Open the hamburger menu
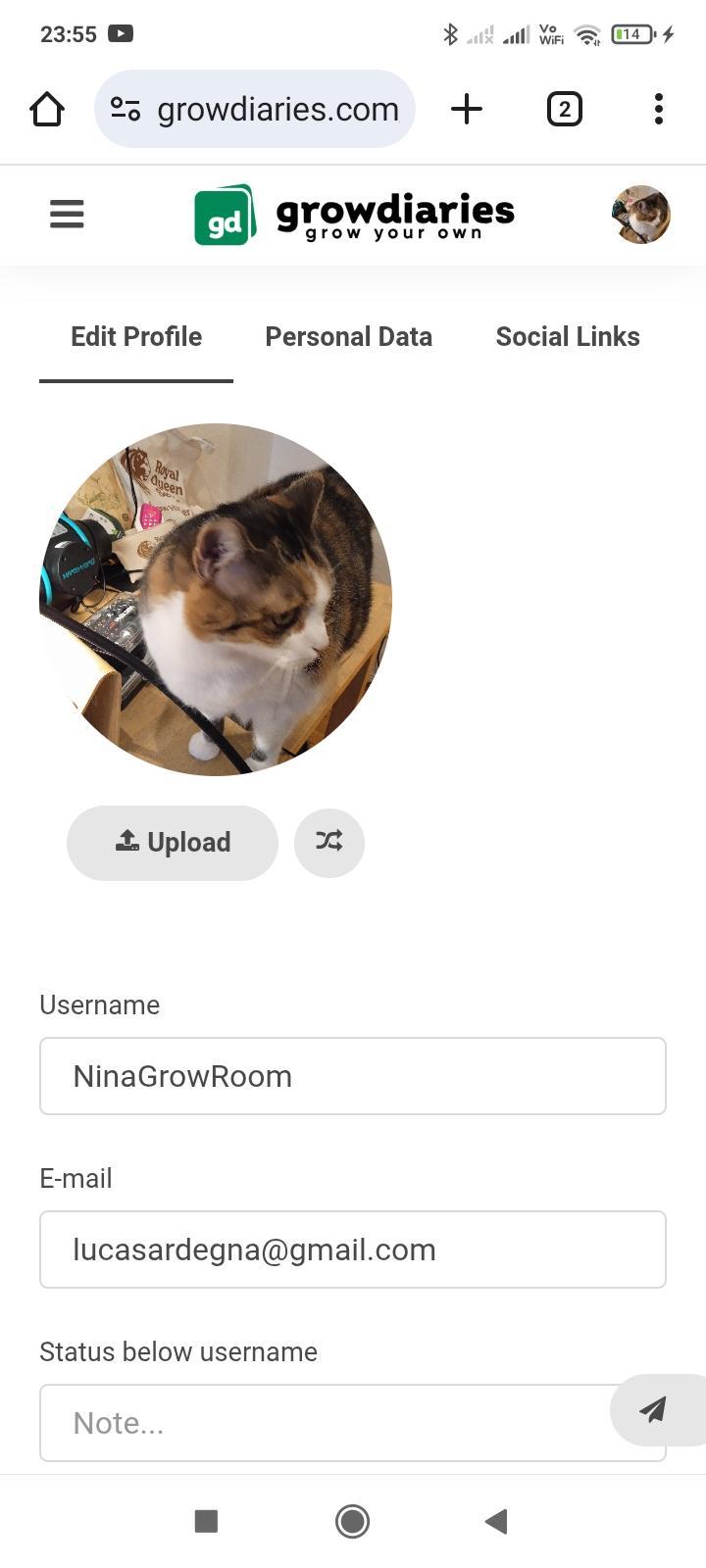The height and width of the screenshot is (1568, 706). 67,214
